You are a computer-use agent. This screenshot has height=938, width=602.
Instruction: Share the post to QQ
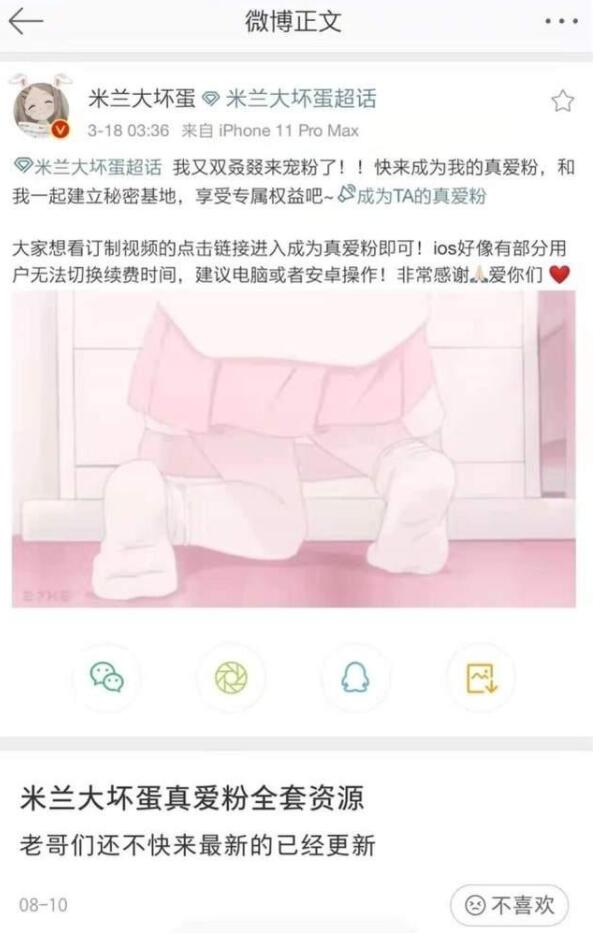pyautogui.click(x=355, y=677)
